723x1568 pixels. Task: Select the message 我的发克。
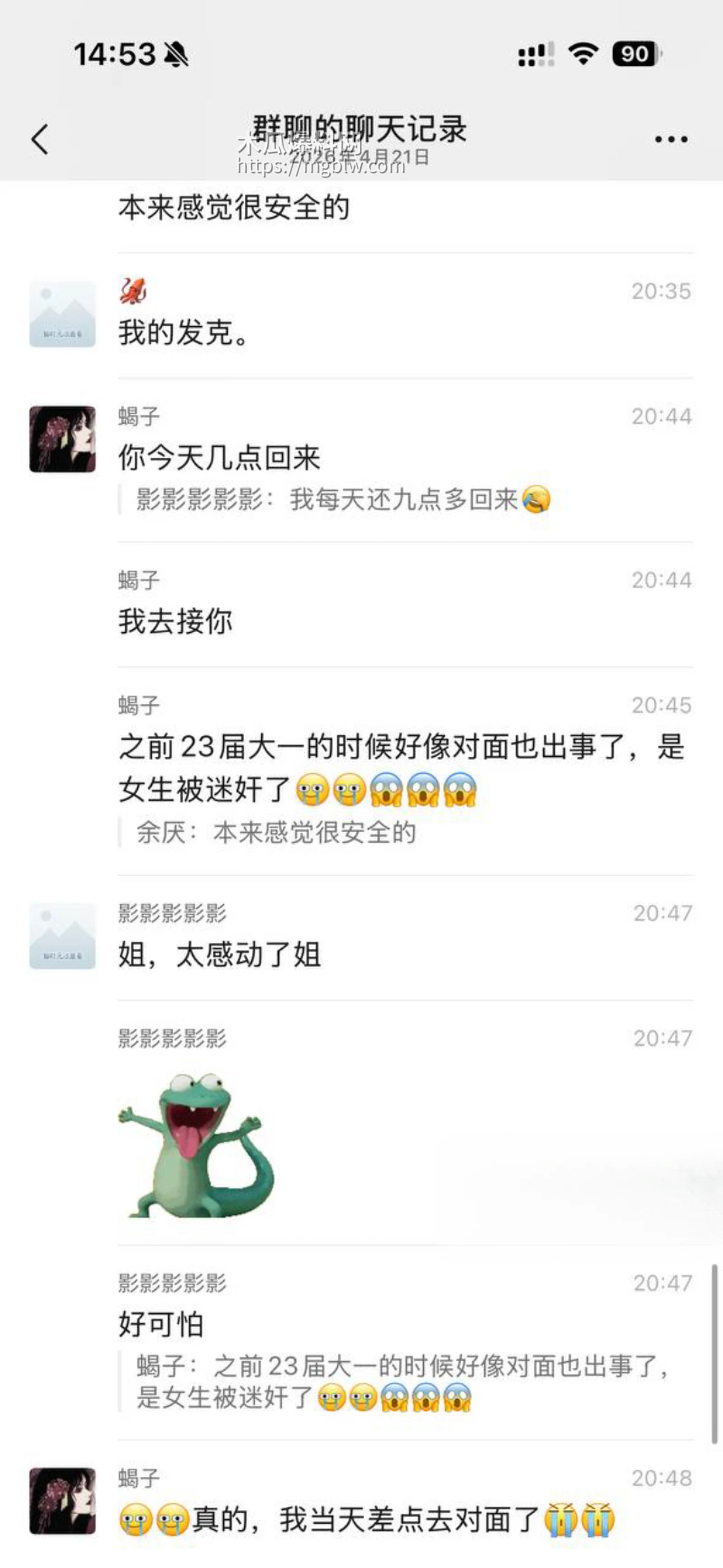(183, 335)
